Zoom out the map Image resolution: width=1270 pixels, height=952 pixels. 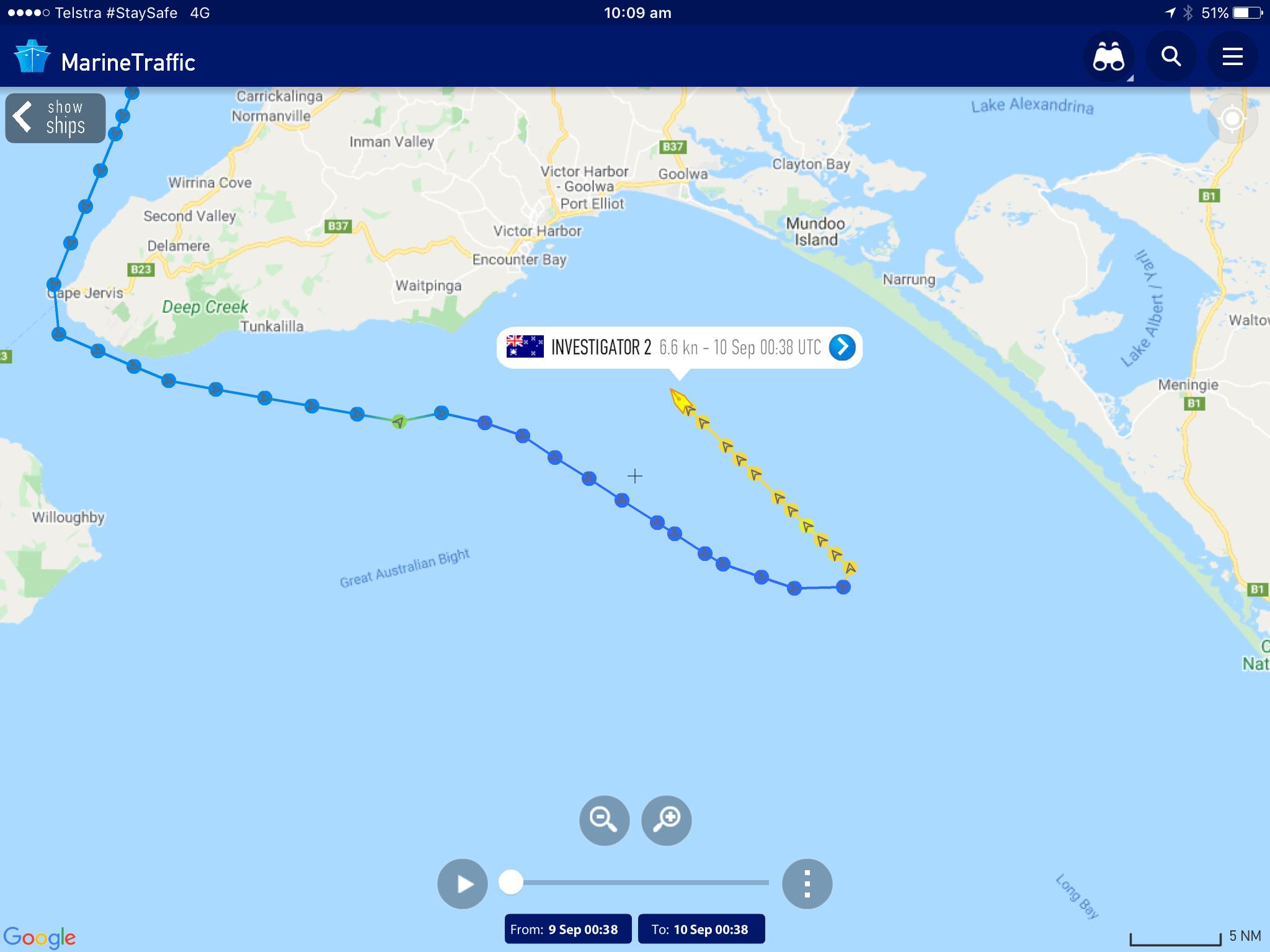pyautogui.click(x=604, y=820)
